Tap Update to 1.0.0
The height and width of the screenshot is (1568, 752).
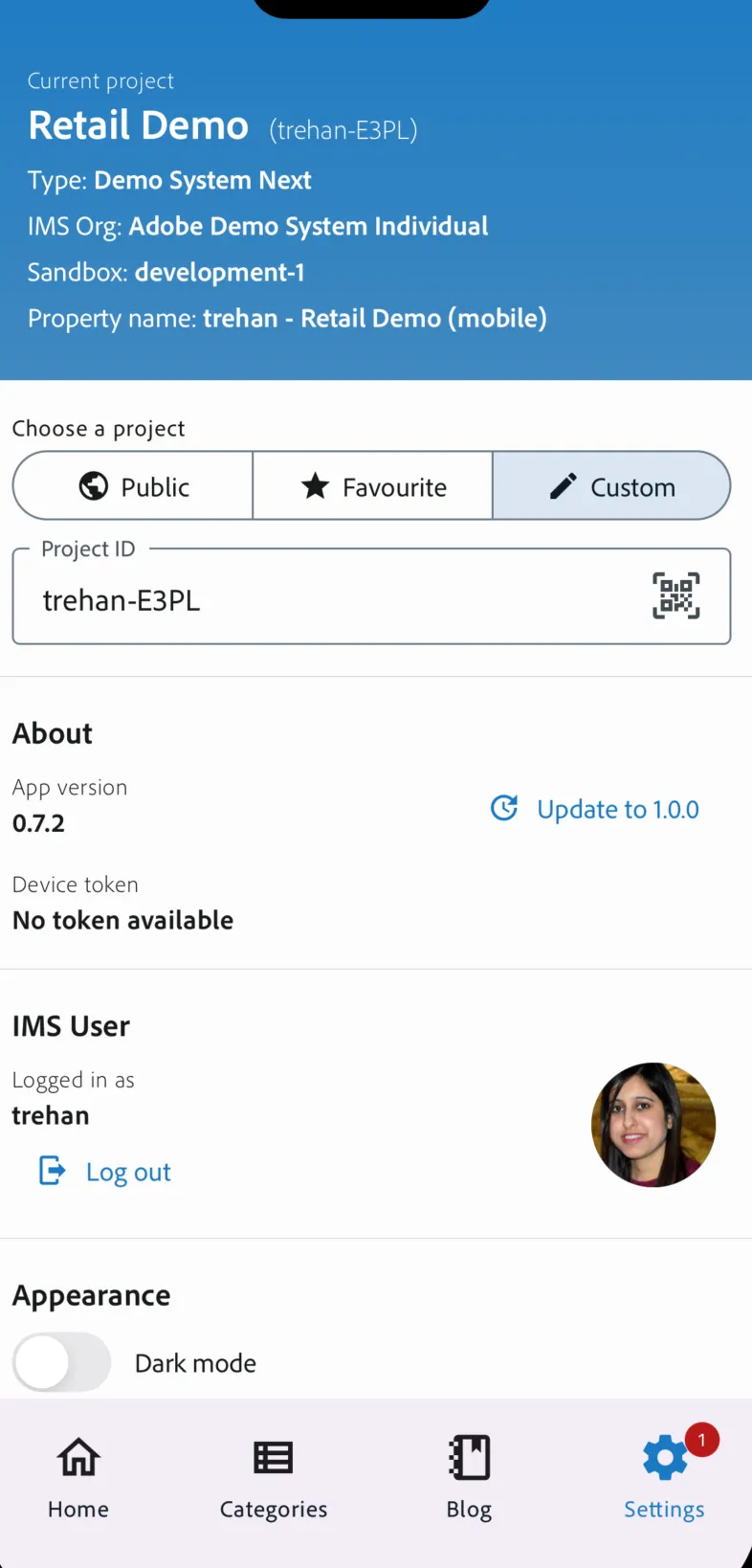point(594,810)
